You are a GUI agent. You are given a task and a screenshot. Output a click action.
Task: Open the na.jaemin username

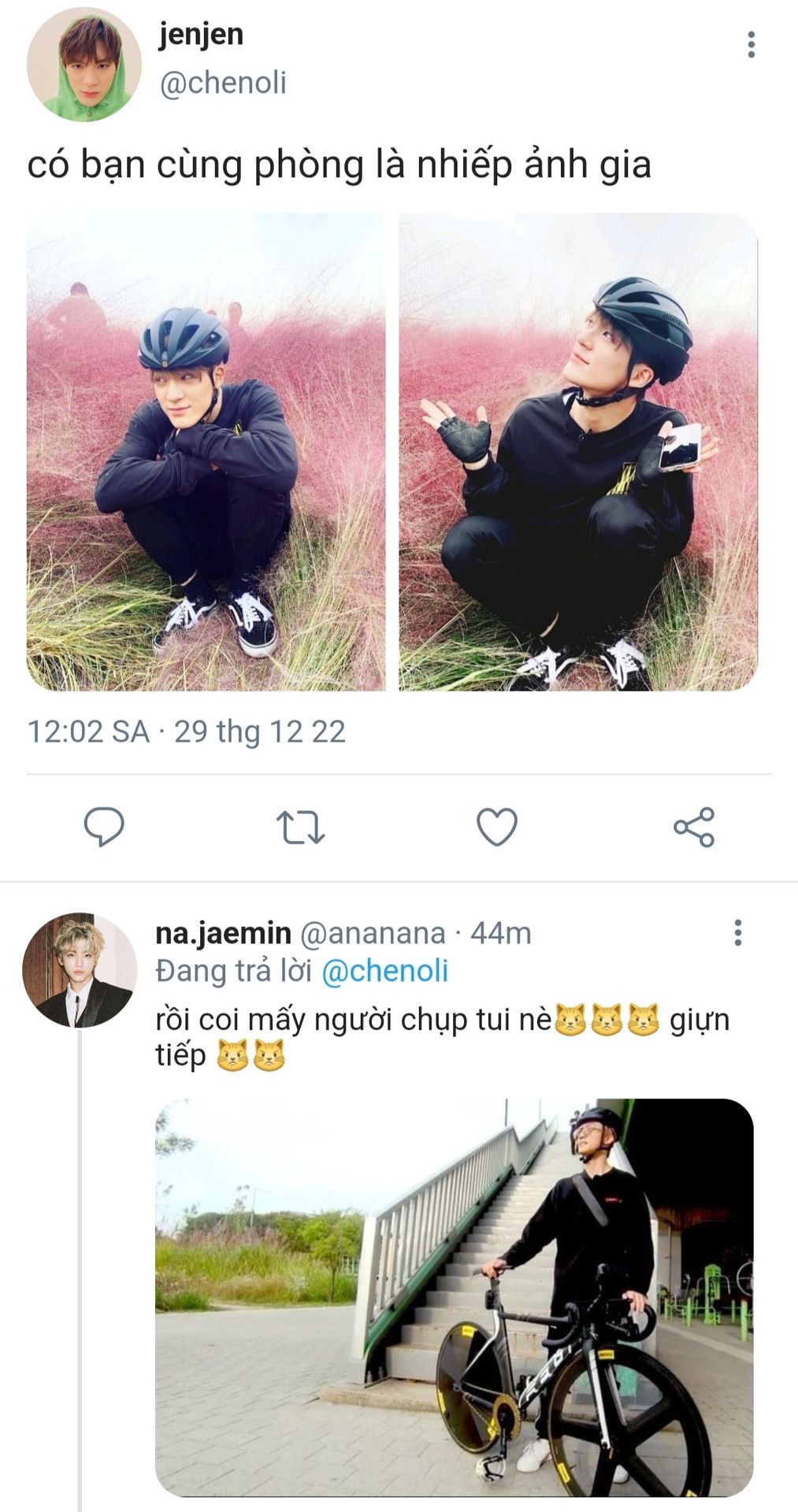click(x=223, y=933)
